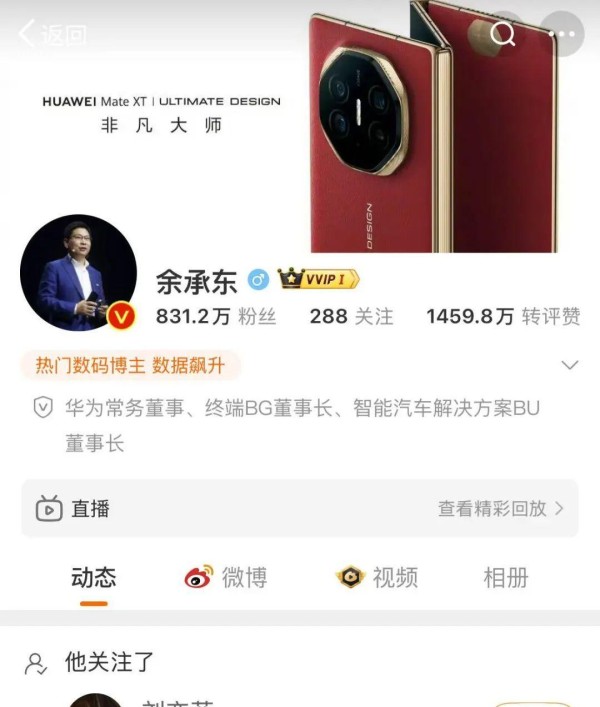This screenshot has height=707, width=600.
Task: Switch to the 相册 tab
Action: [505, 577]
